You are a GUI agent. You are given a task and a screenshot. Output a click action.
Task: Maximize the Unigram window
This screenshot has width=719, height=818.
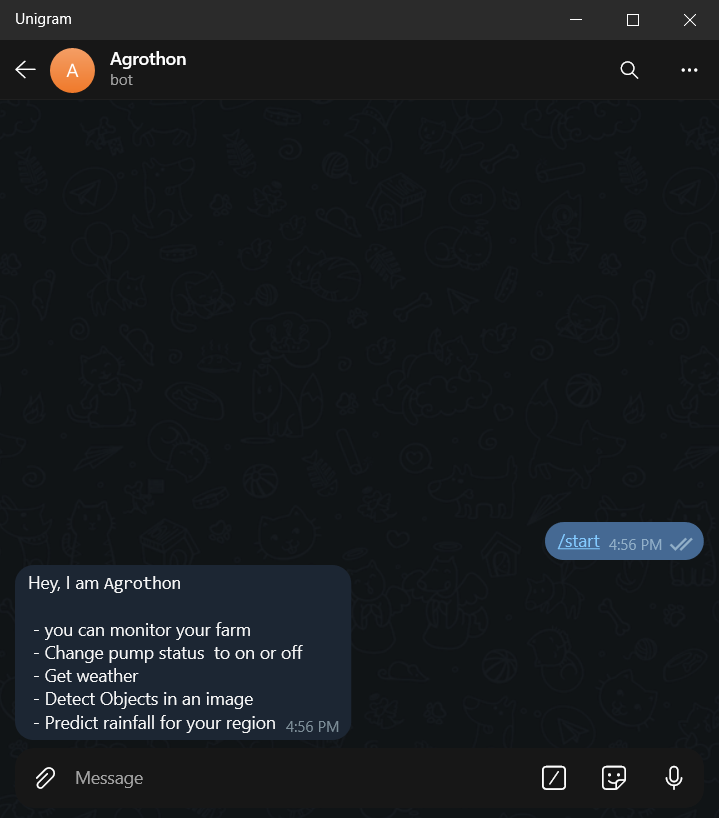[633, 20]
